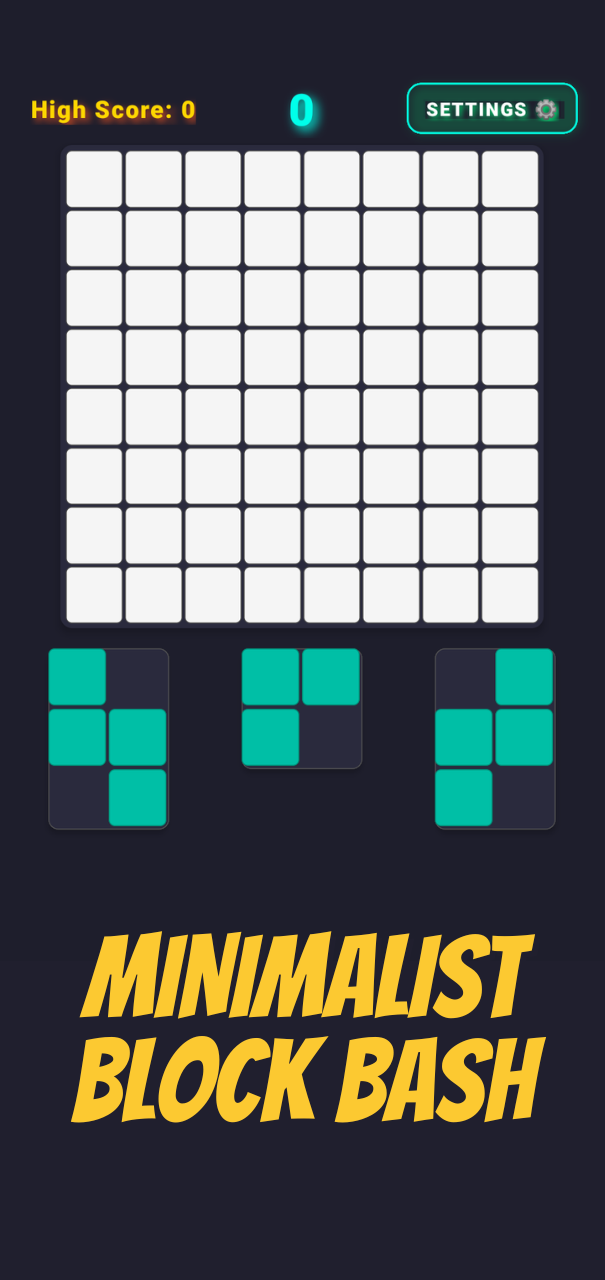Select the two-by-two L-shaped block piece
This screenshot has height=1280, width=605.
pos(301,708)
